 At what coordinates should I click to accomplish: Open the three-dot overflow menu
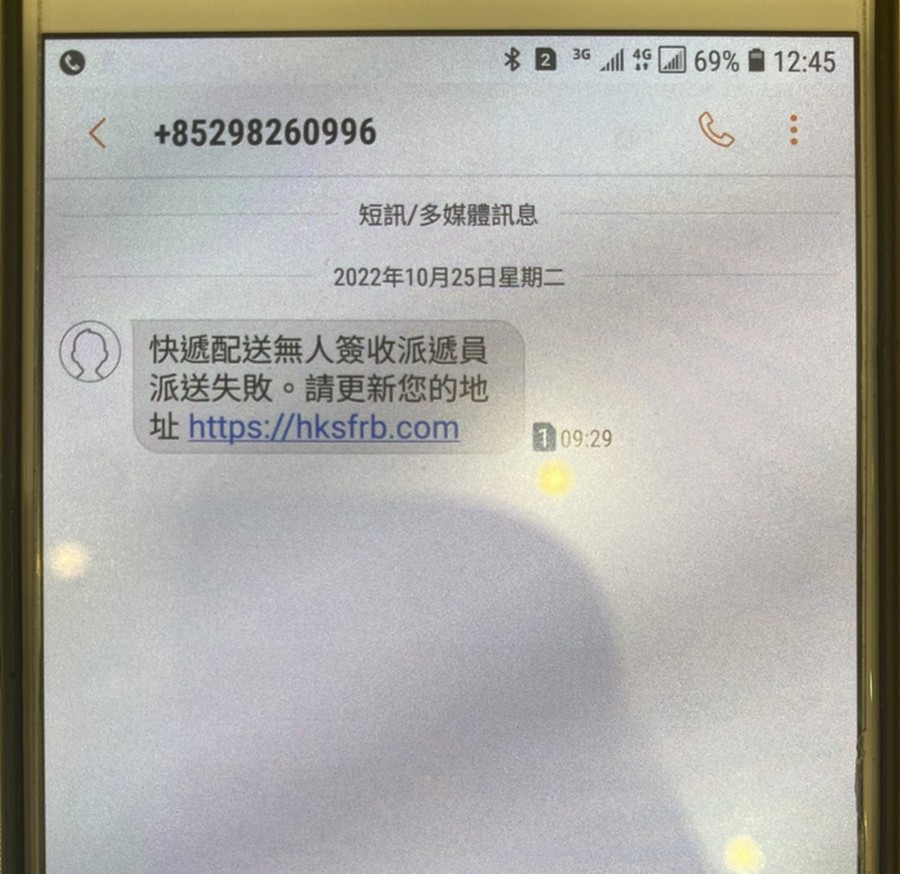pos(794,130)
